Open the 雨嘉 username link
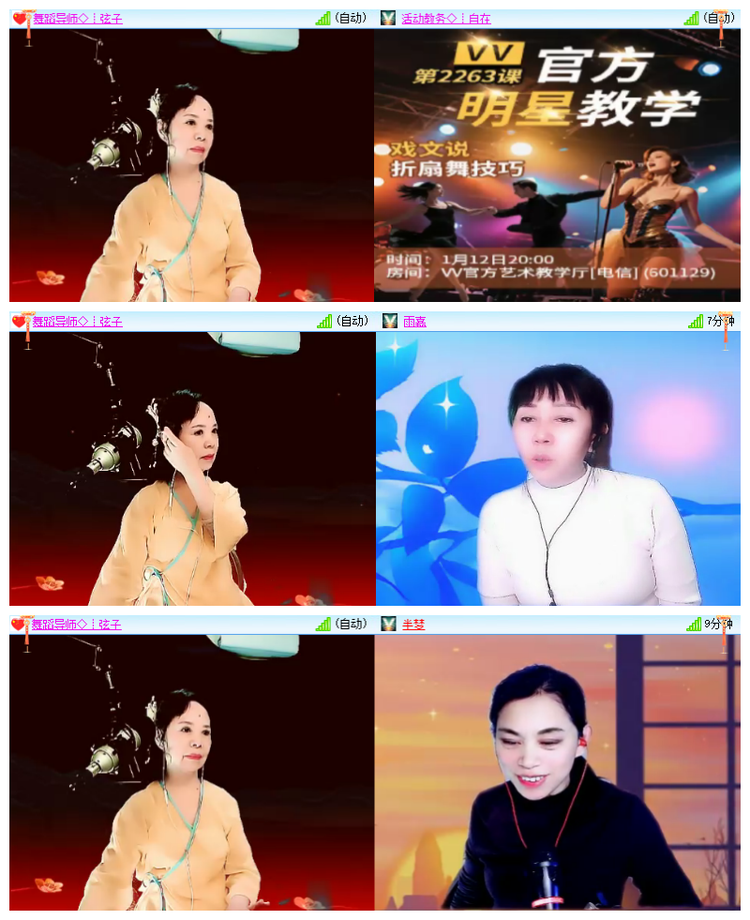This screenshot has height=920, width=750. point(415,322)
